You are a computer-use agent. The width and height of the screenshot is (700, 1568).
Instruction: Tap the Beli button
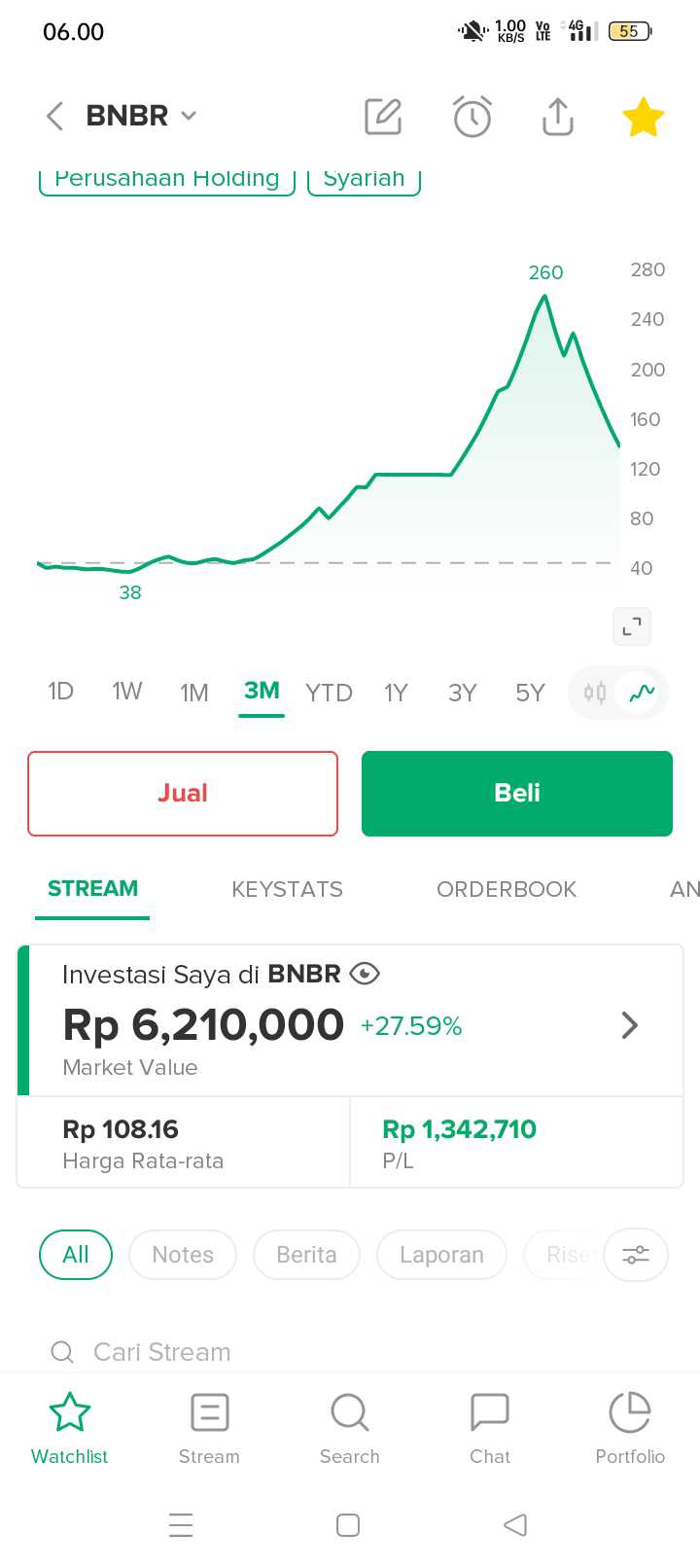click(517, 794)
